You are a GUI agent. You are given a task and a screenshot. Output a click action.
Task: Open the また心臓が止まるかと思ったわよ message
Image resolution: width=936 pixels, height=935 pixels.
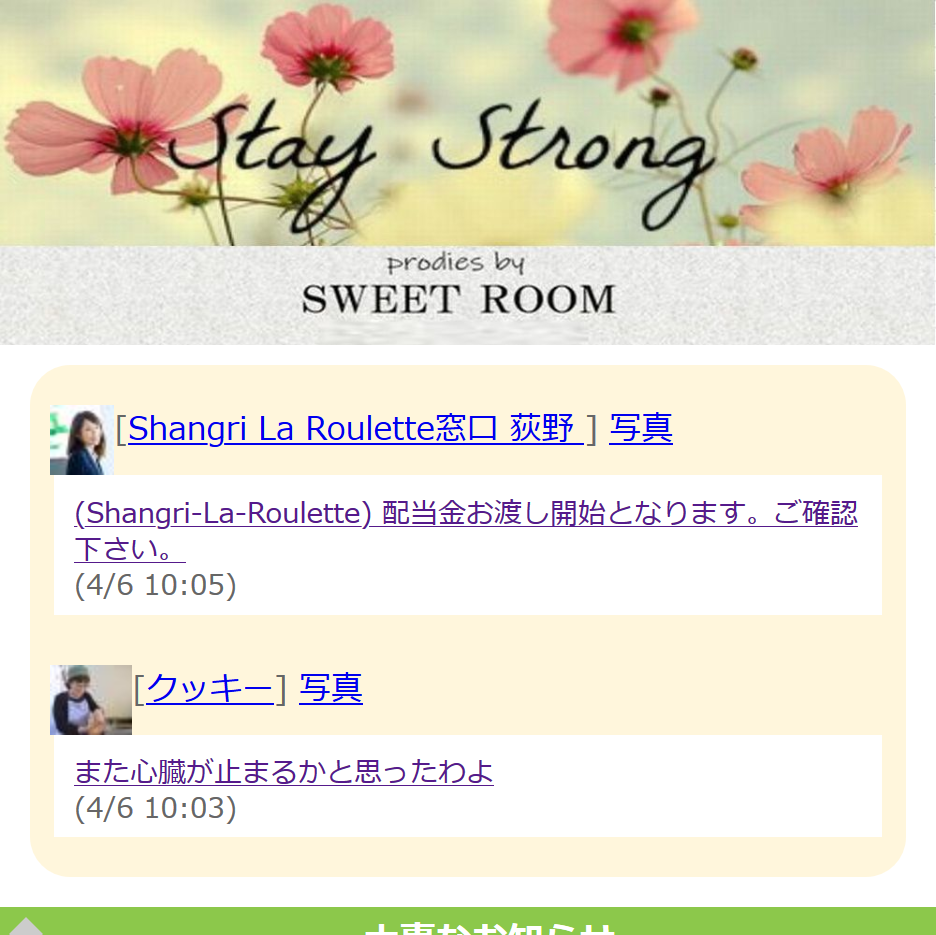284,772
